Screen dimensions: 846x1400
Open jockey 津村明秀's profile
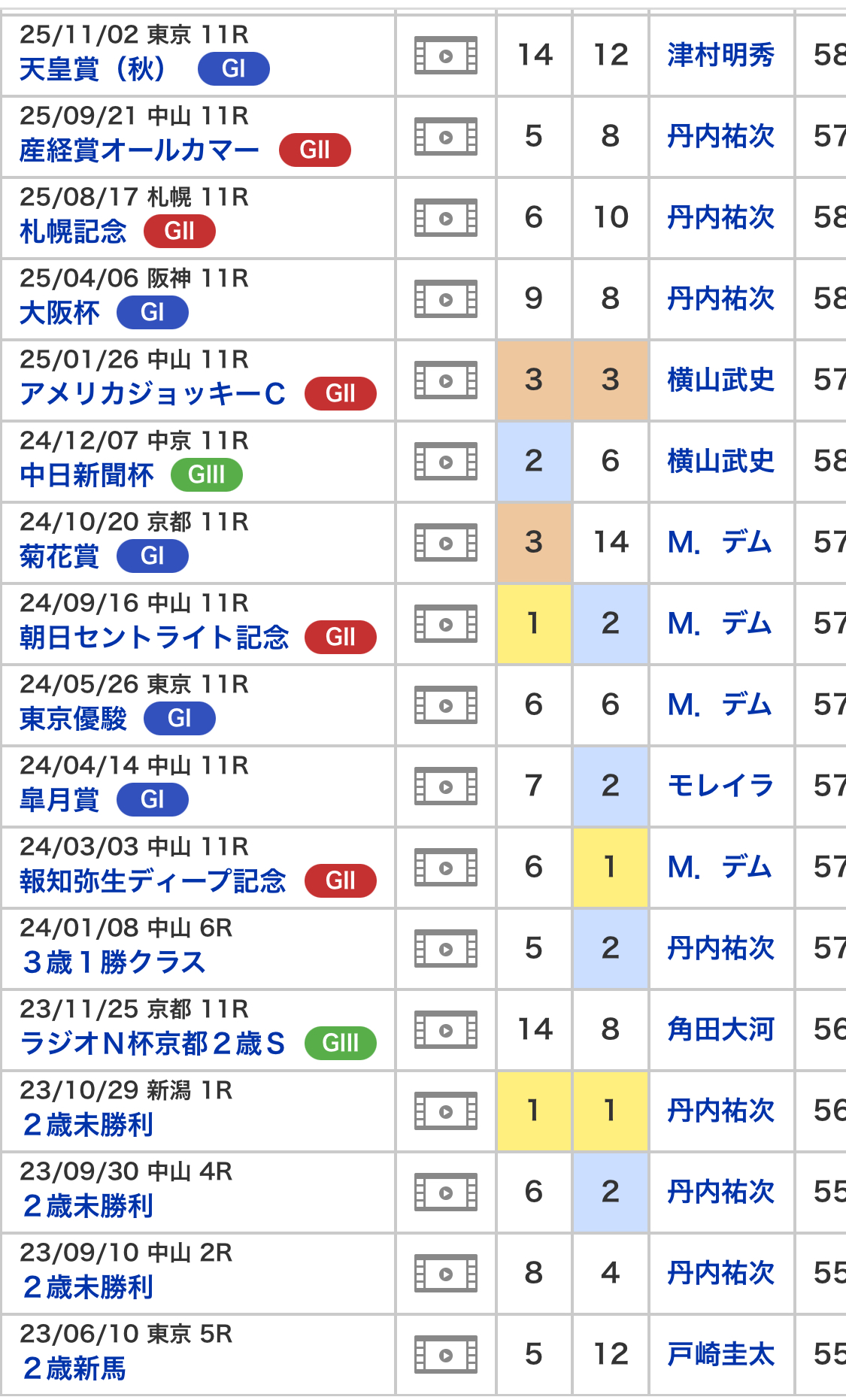tap(720, 55)
